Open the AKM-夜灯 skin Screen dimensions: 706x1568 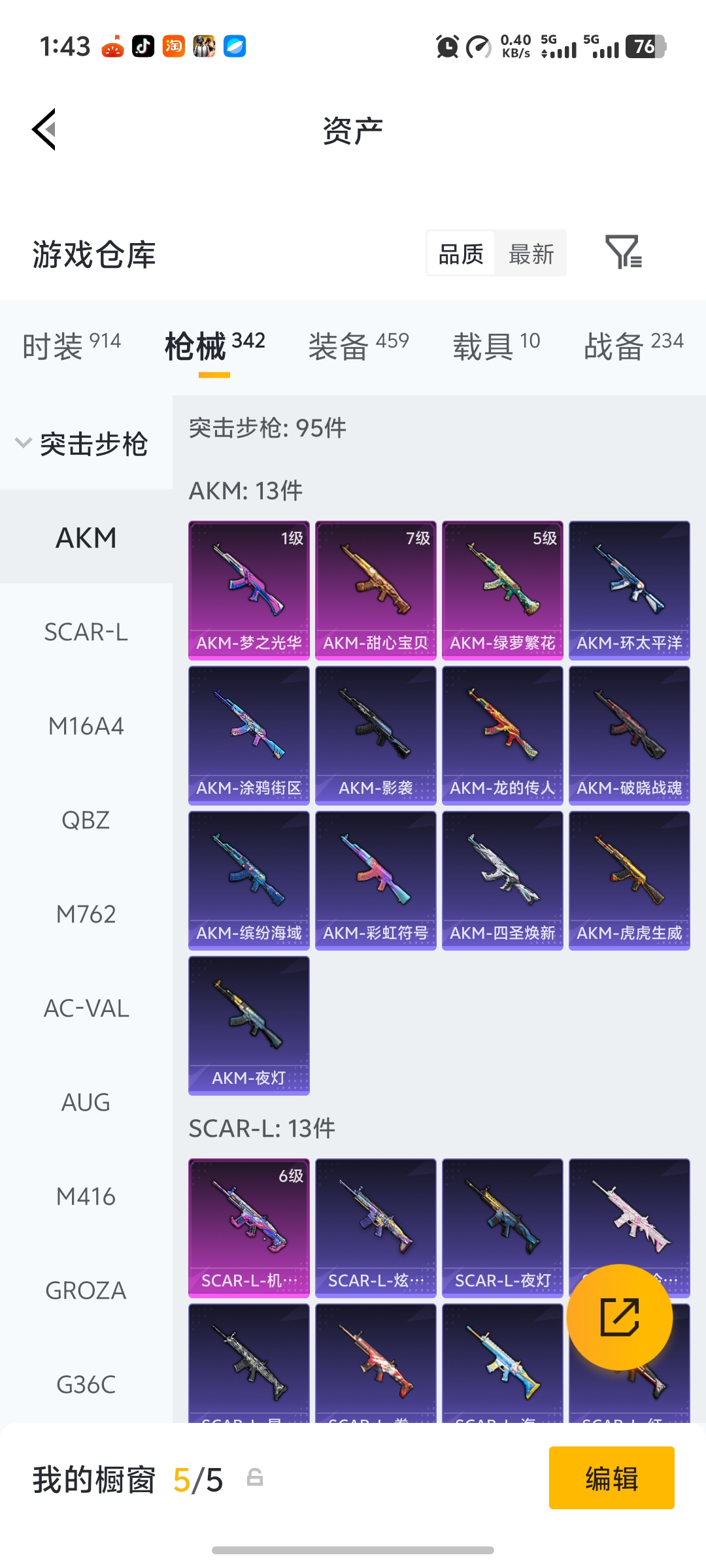[249, 1025]
